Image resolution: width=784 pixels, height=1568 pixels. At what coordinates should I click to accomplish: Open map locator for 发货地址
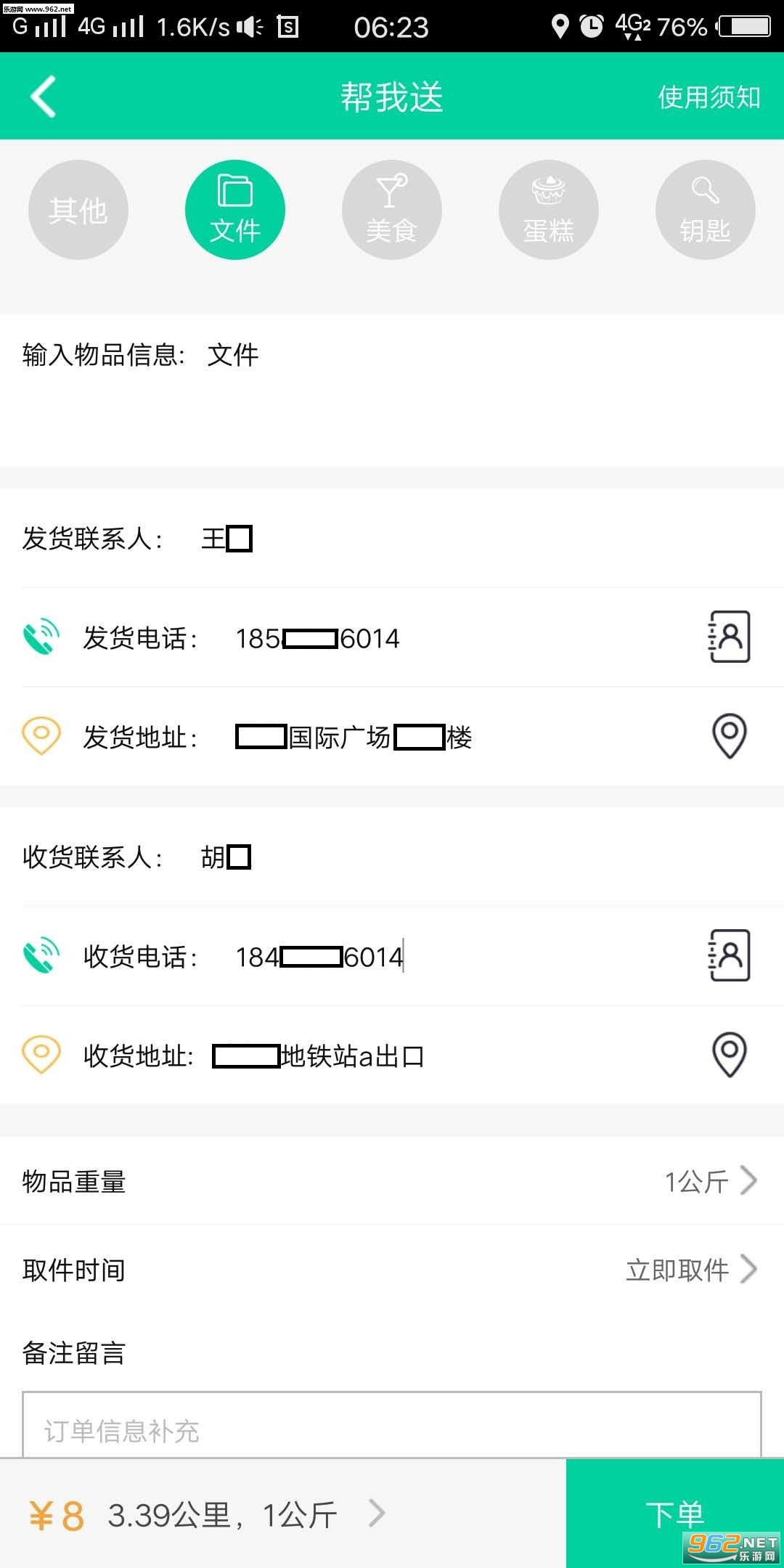click(x=730, y=736)
